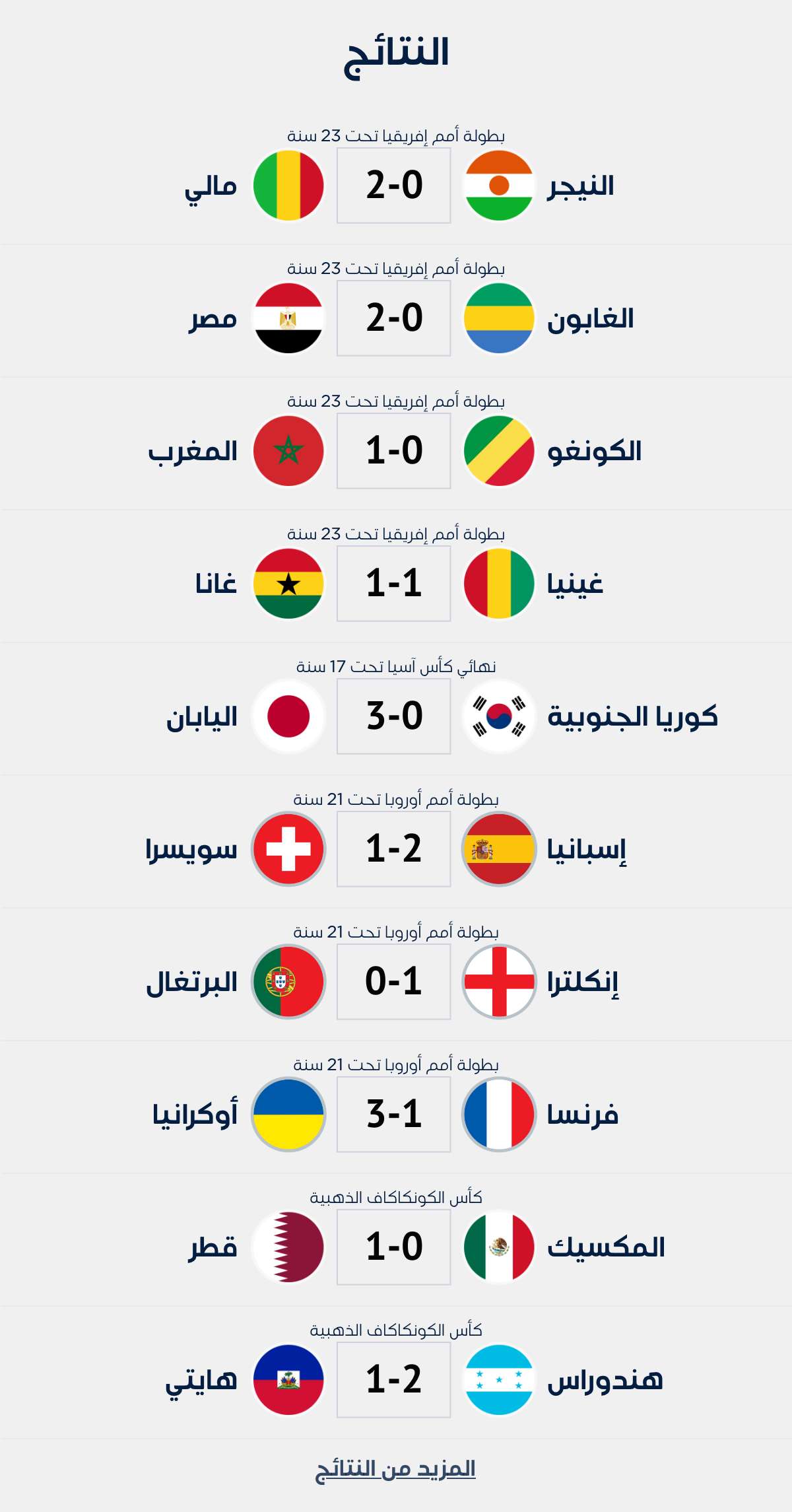Viewport: 792px width, 1512px height.
Task: View South Korea vs Japan U17 final result
Action: (394, 716)
